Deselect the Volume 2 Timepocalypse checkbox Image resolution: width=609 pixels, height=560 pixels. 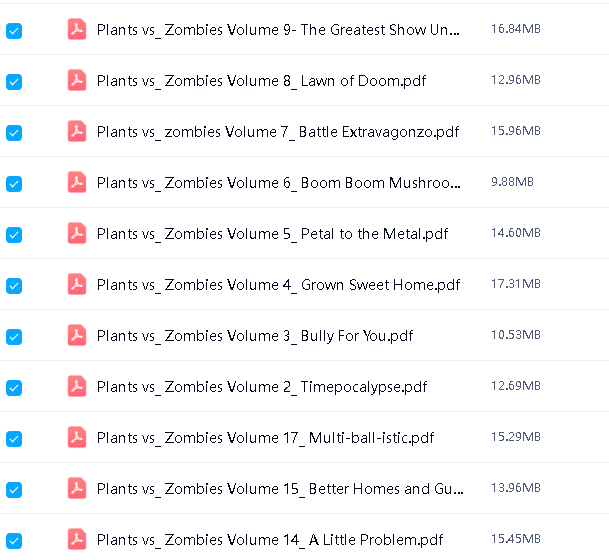(x=14, y=387)
